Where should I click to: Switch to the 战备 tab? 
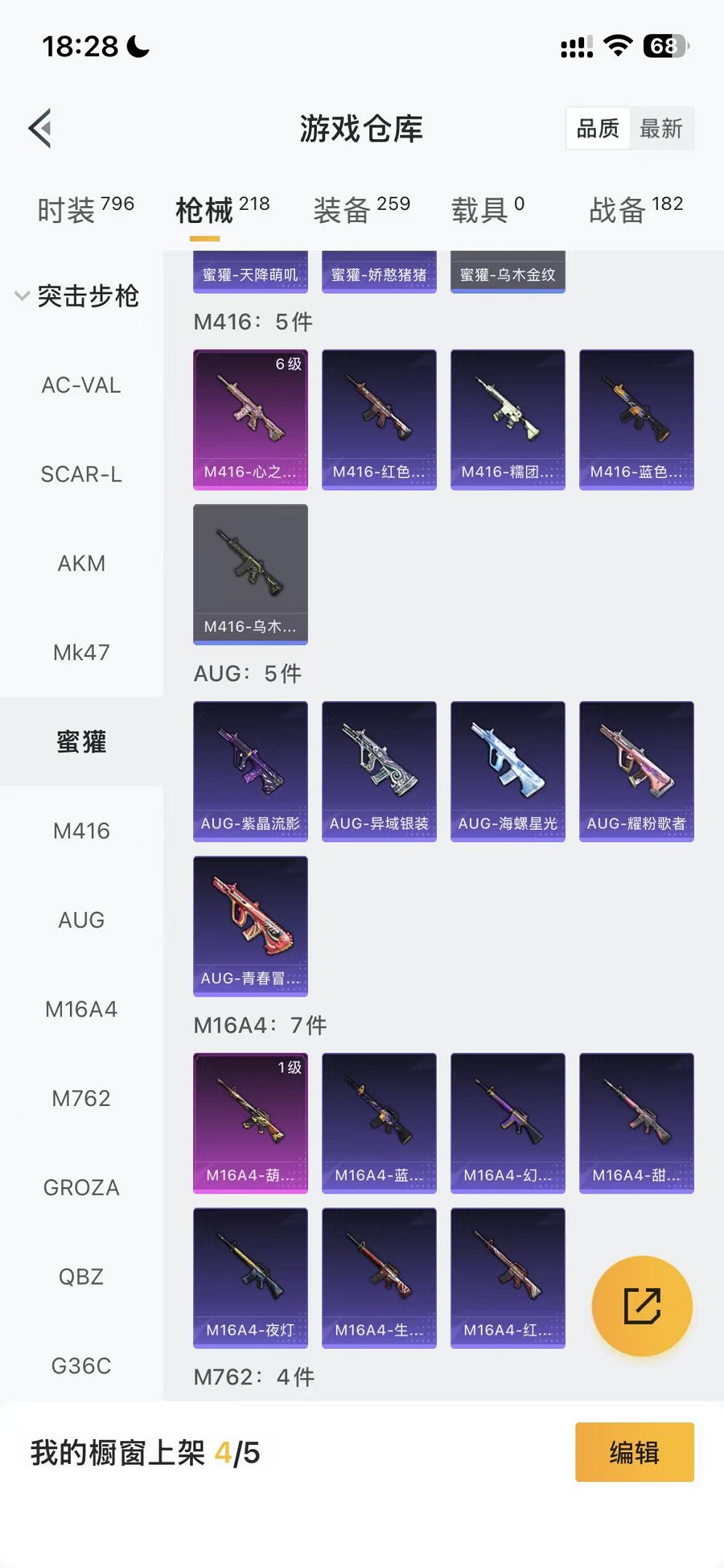coord(635,210)
